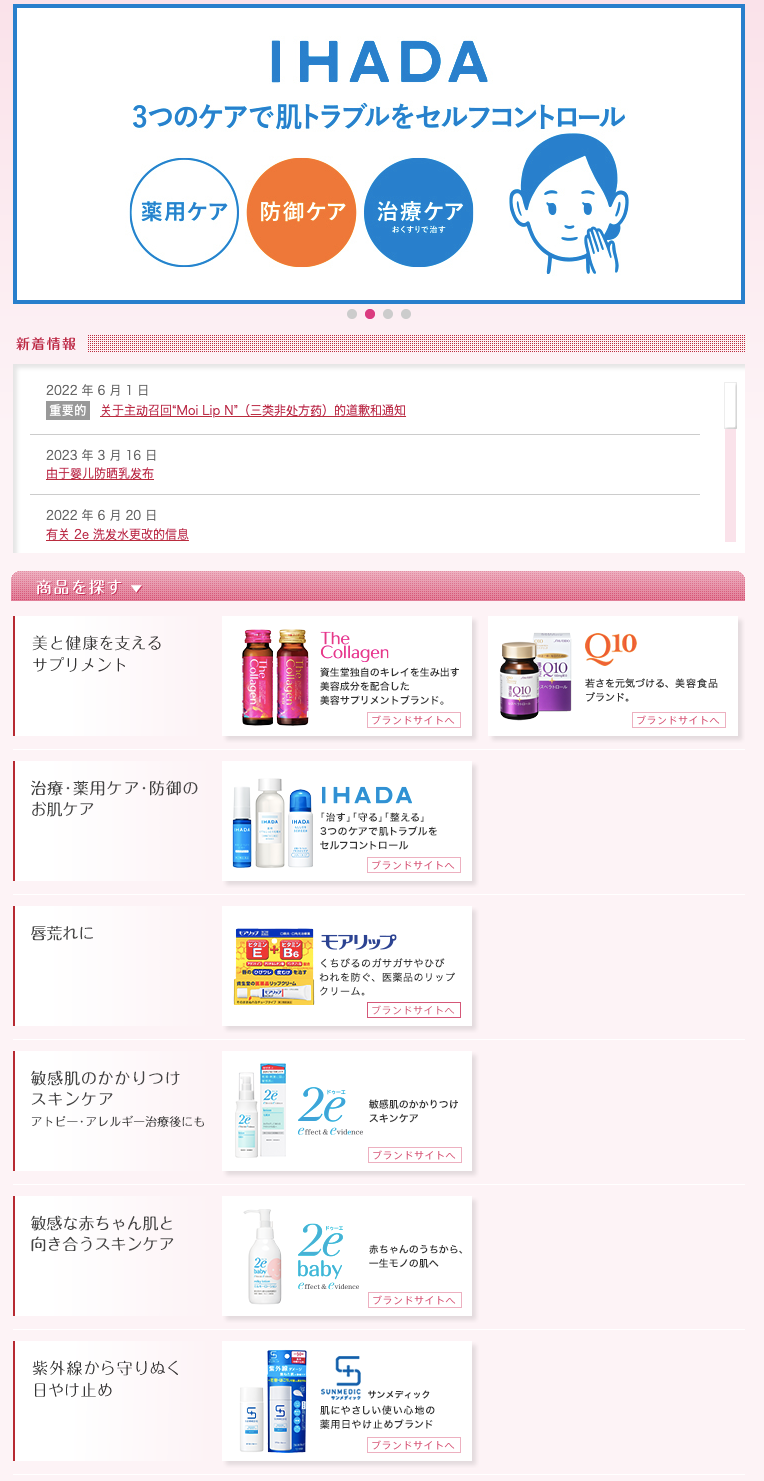Viewport: 764px width, 1481px height.
Task: Jump to the fourth carousel slide dot
Action: (x=406, y=314)
